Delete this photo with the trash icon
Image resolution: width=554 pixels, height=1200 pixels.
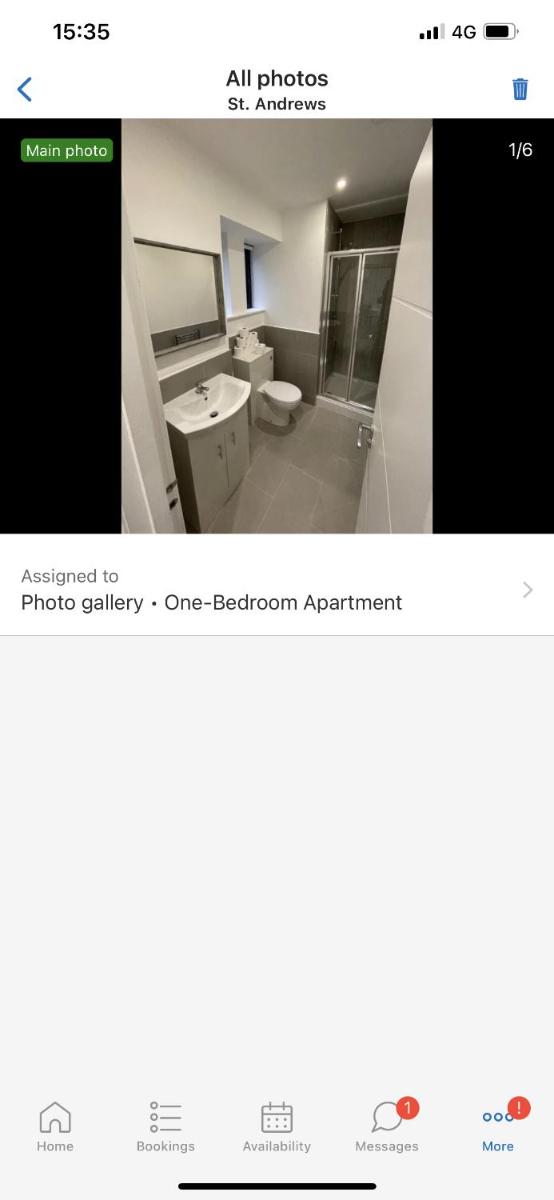click(520, 89)
